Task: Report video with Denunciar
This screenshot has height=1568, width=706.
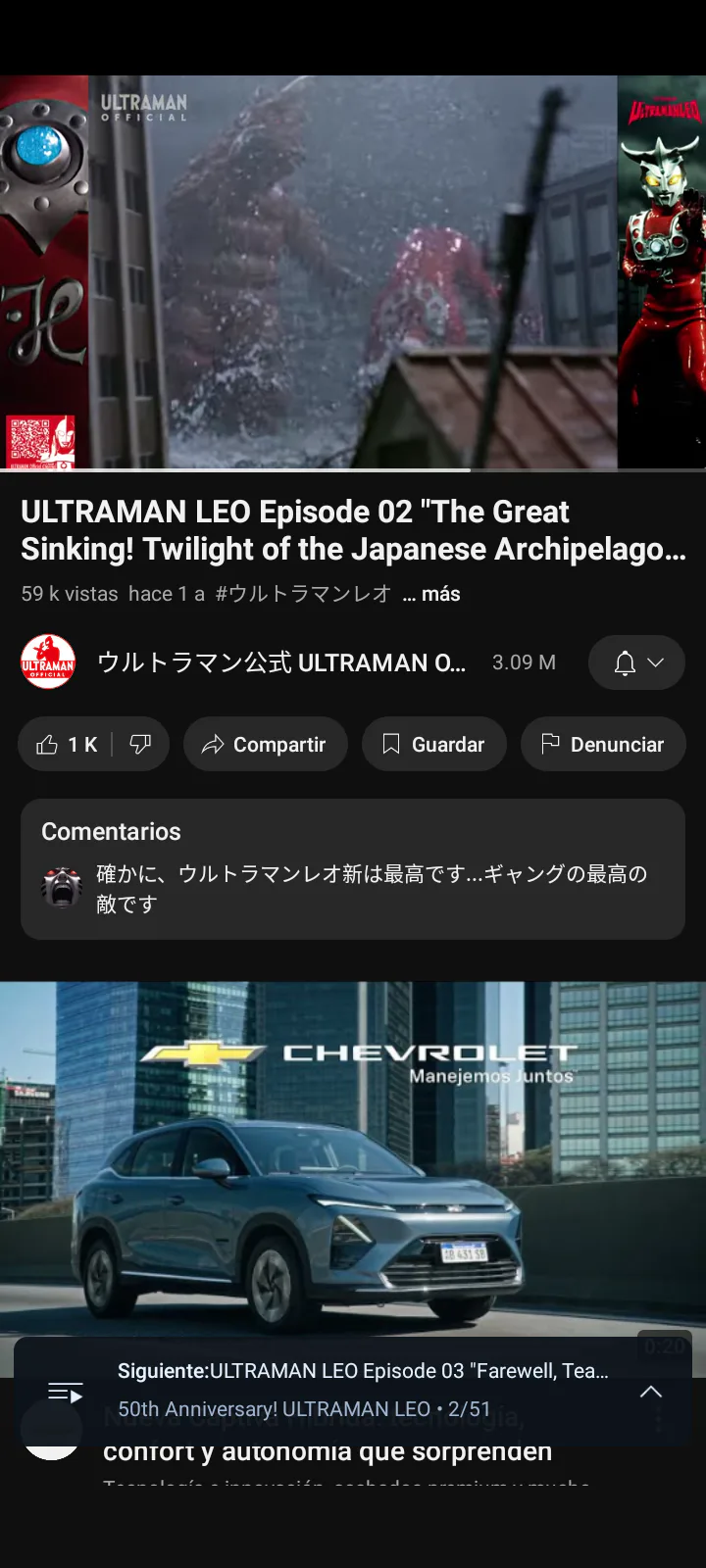Action: (602, 745)
